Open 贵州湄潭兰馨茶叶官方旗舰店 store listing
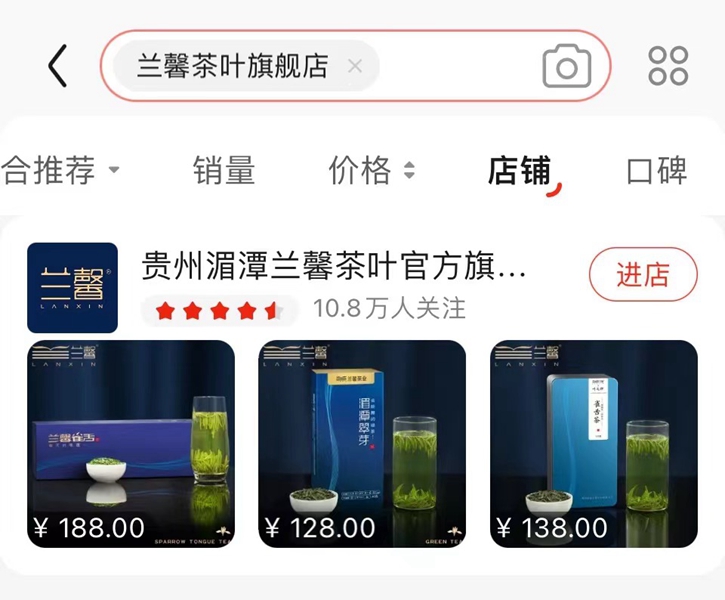 point(334,268)
